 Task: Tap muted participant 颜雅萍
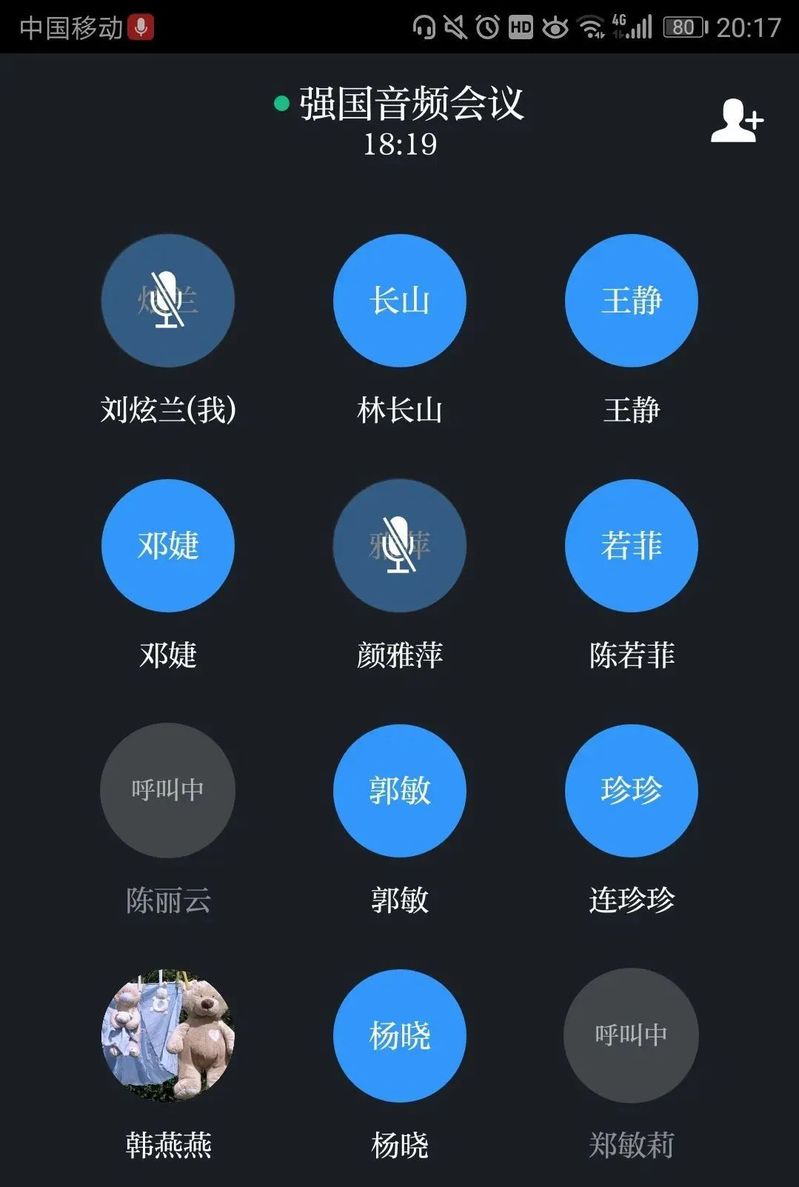pos(399,545)
